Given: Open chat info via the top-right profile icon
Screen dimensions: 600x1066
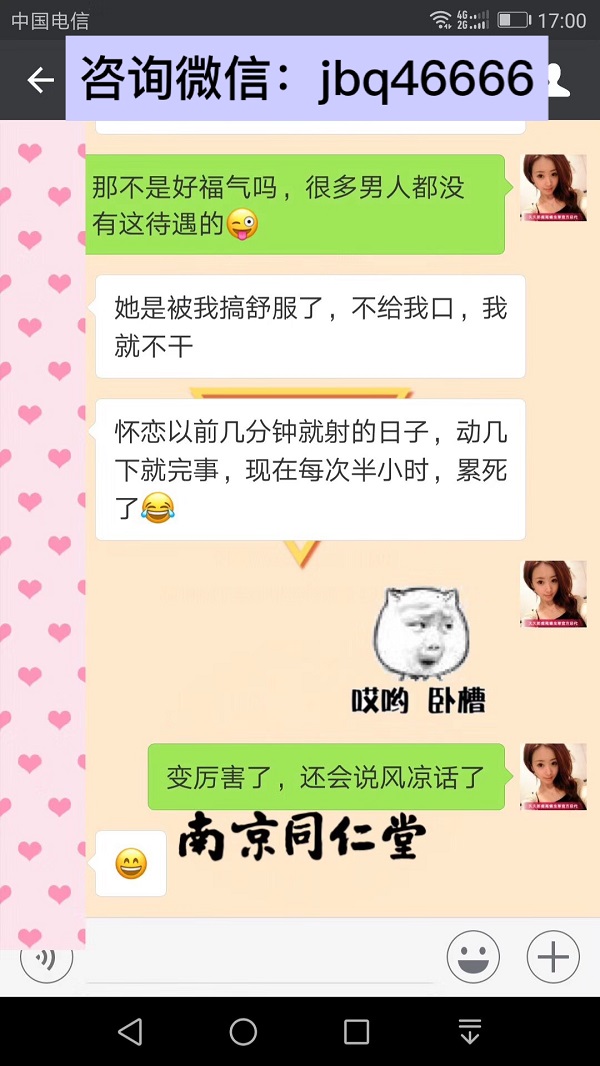Looking at the screenshot, I should 560,80.
